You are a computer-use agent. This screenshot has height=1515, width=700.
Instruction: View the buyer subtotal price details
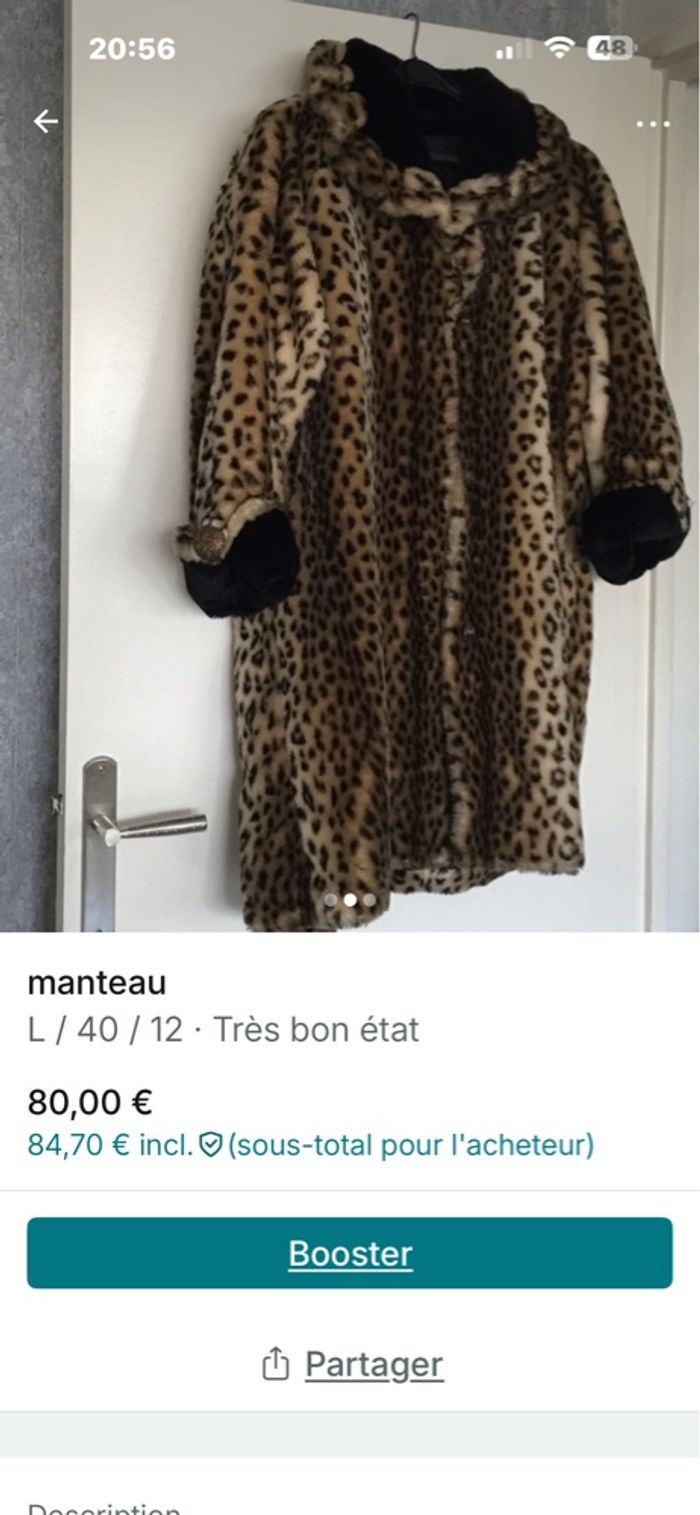click(310, 1145)
